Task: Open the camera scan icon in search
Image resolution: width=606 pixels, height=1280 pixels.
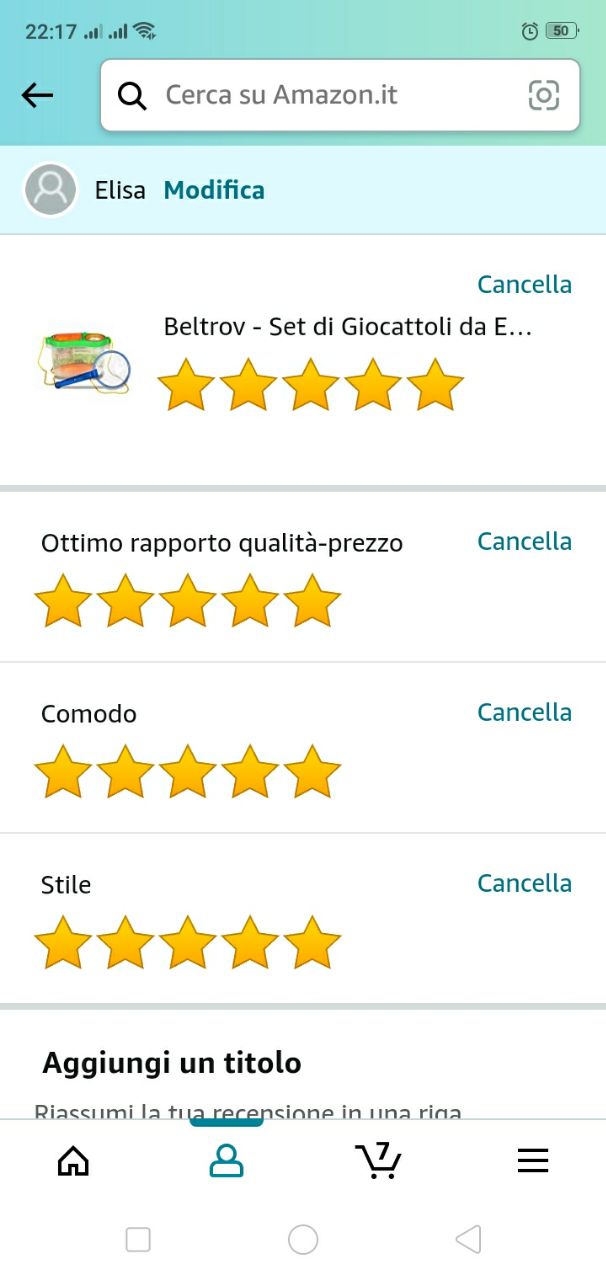Action: [x=543, y=95]
